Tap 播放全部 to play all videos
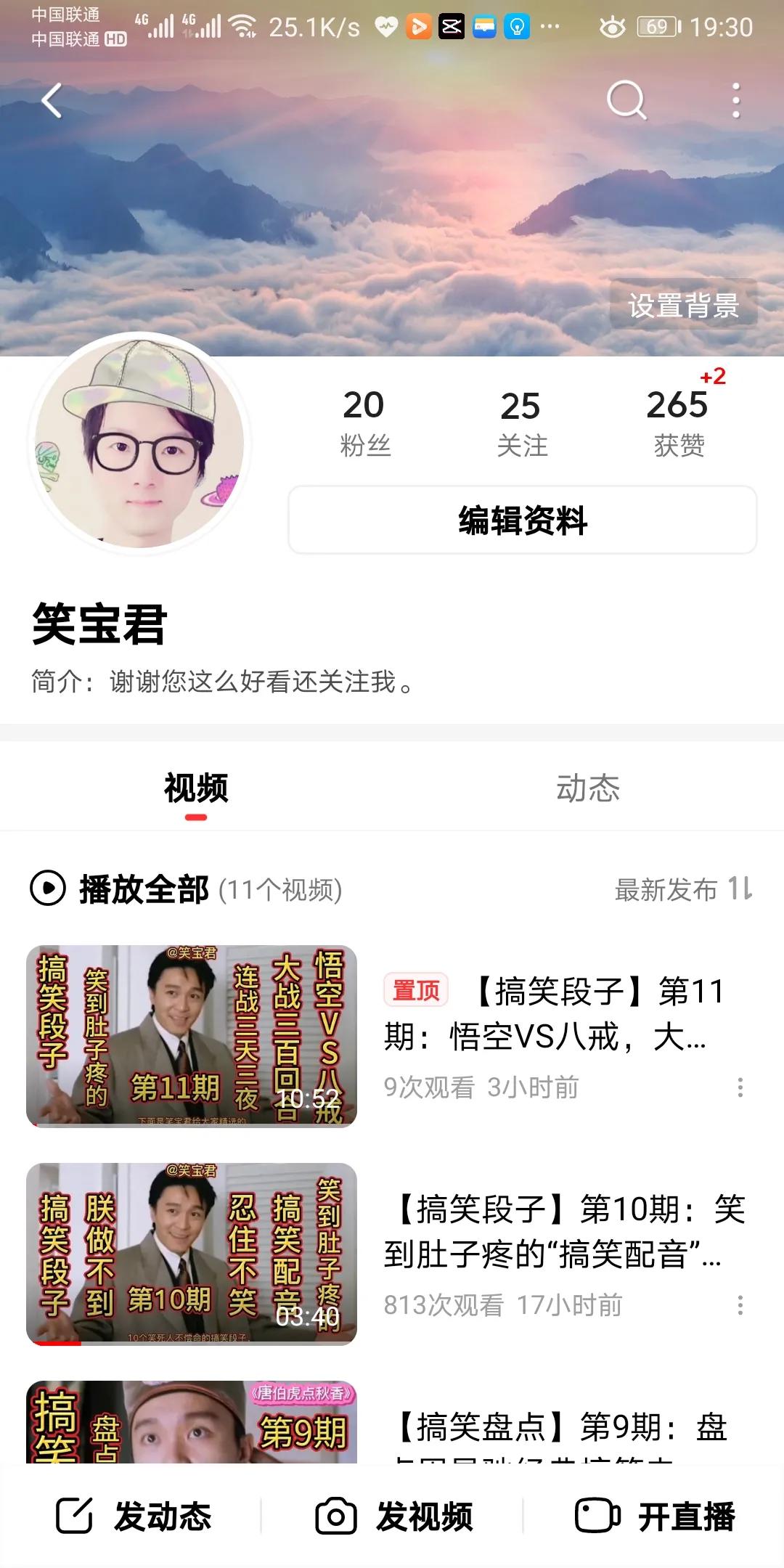The image size is (784, 1568). tap(144, 889)
